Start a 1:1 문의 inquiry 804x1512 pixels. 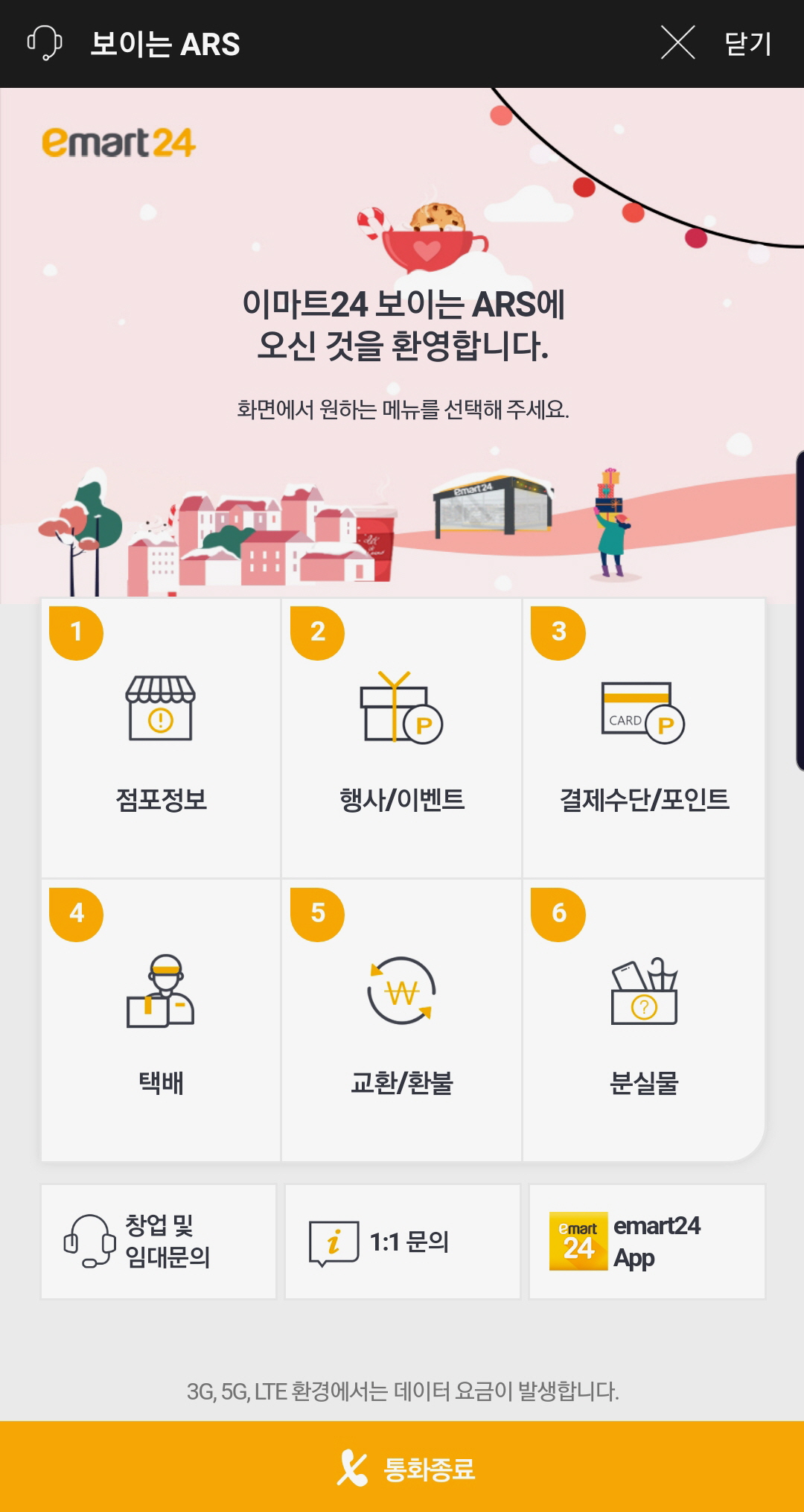point(402,1241)
